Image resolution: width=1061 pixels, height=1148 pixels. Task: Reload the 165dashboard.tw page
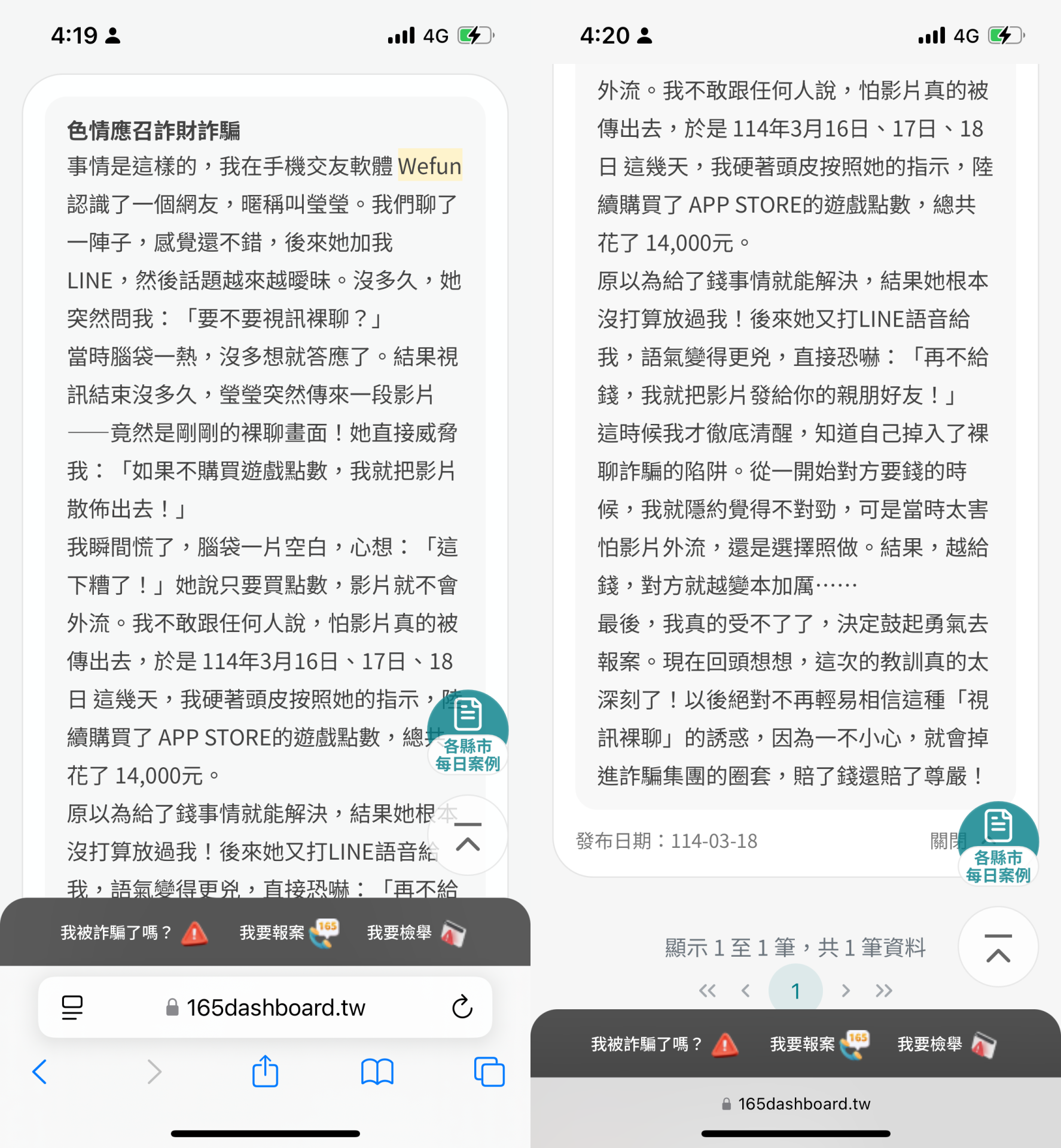tap(462, 1007)
